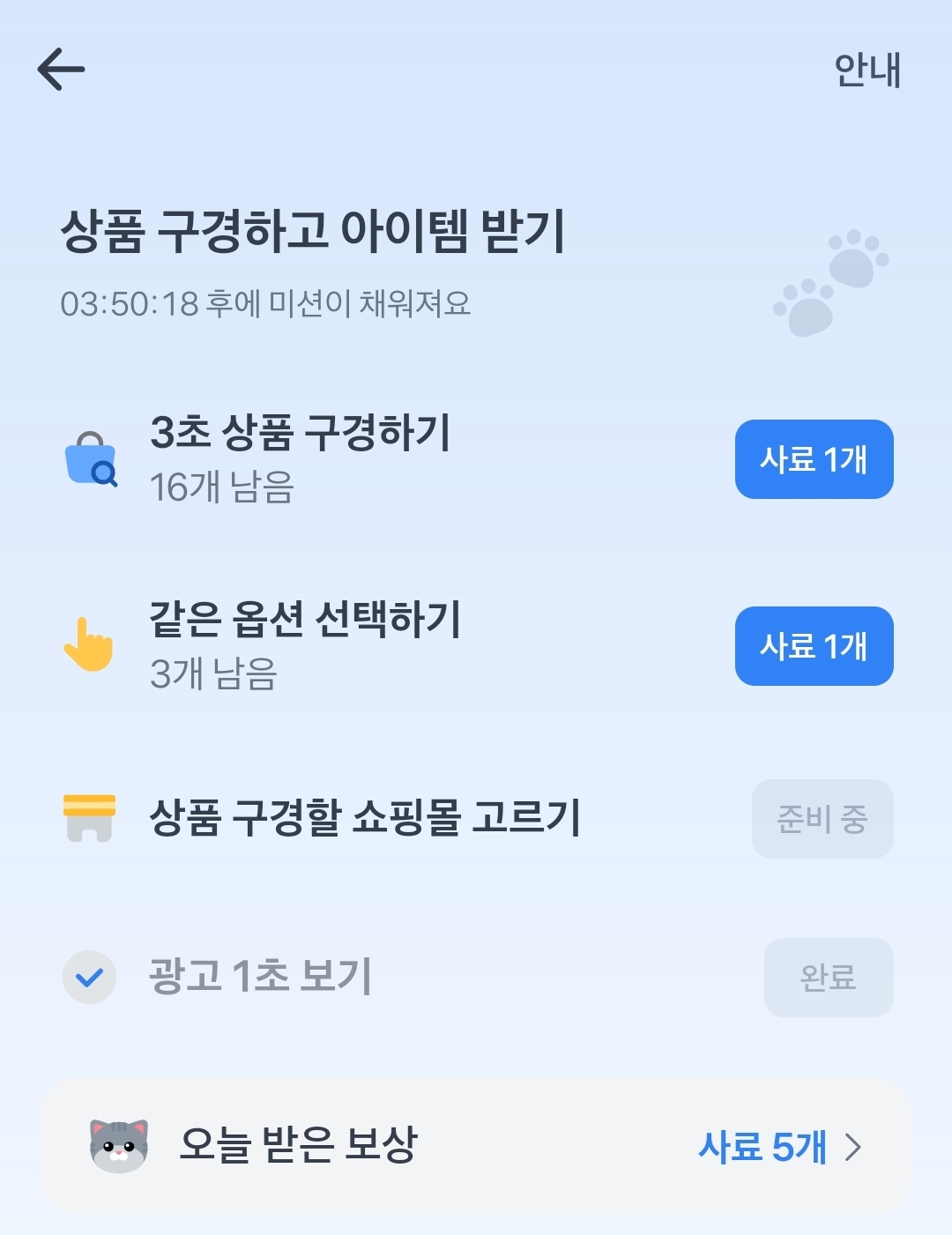The height and width of the screenshot is (1235, 952).
Task: Click the 상품 구경하고 아이템 받기 title
Action: (315, 229)
